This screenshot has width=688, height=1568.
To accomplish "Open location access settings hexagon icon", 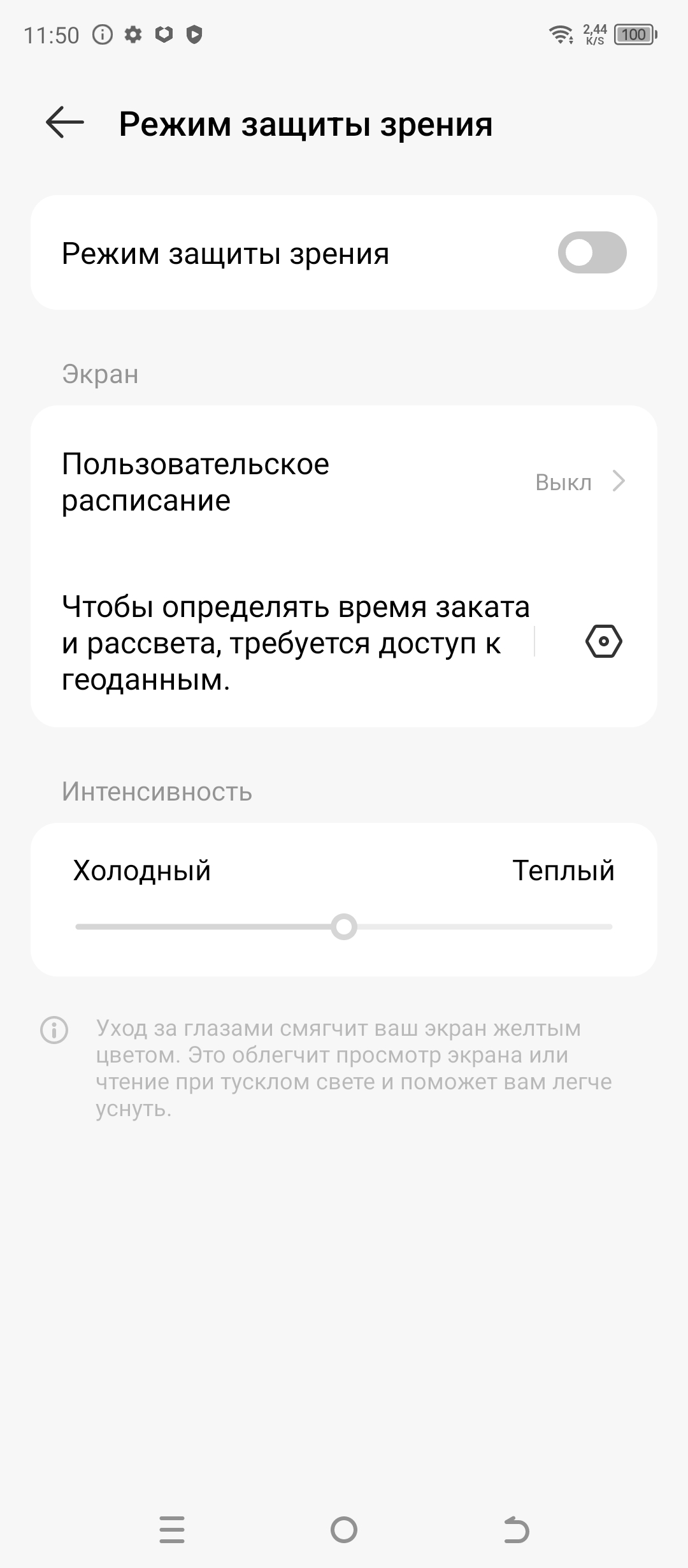I will pyautogui.click(x=603, y=641).
